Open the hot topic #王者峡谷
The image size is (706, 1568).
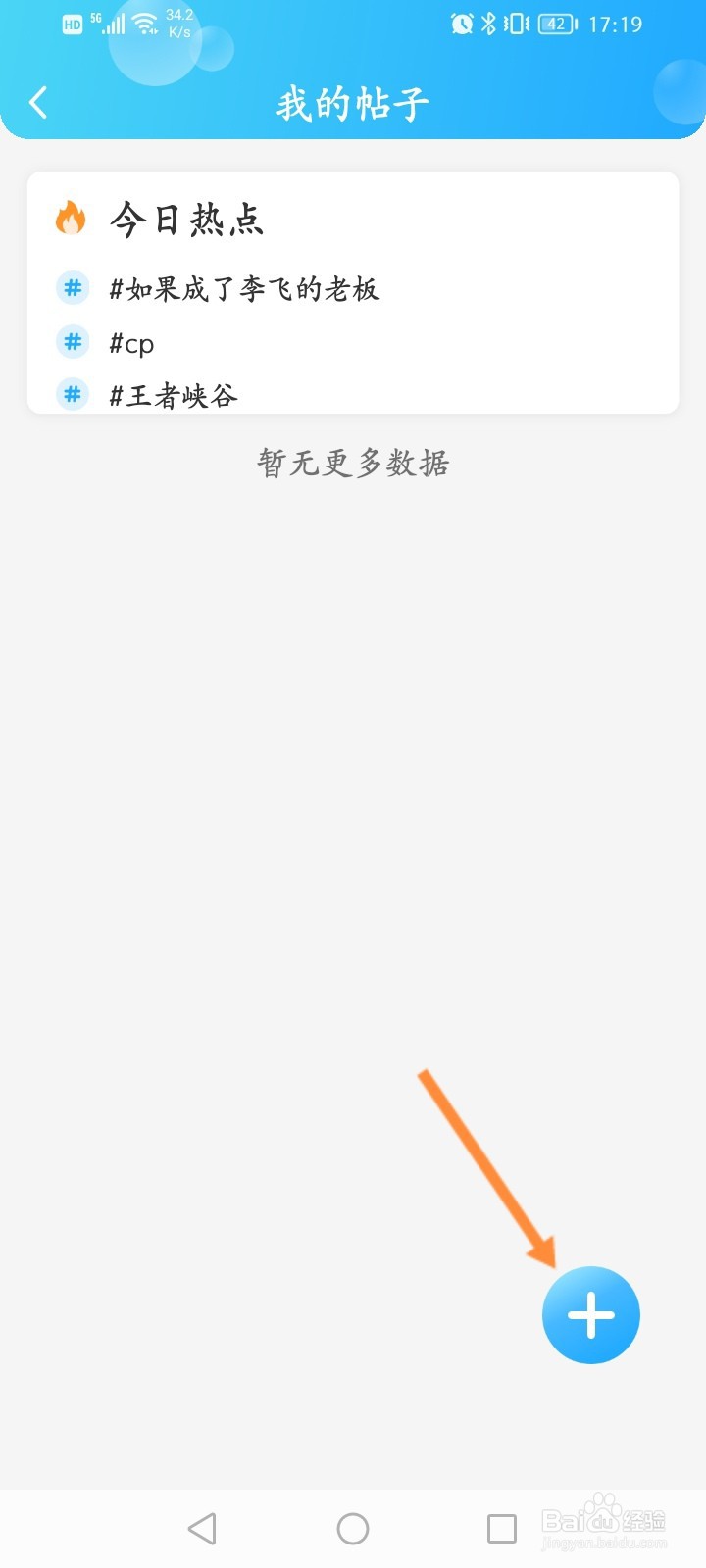click(x=173, y=395)
